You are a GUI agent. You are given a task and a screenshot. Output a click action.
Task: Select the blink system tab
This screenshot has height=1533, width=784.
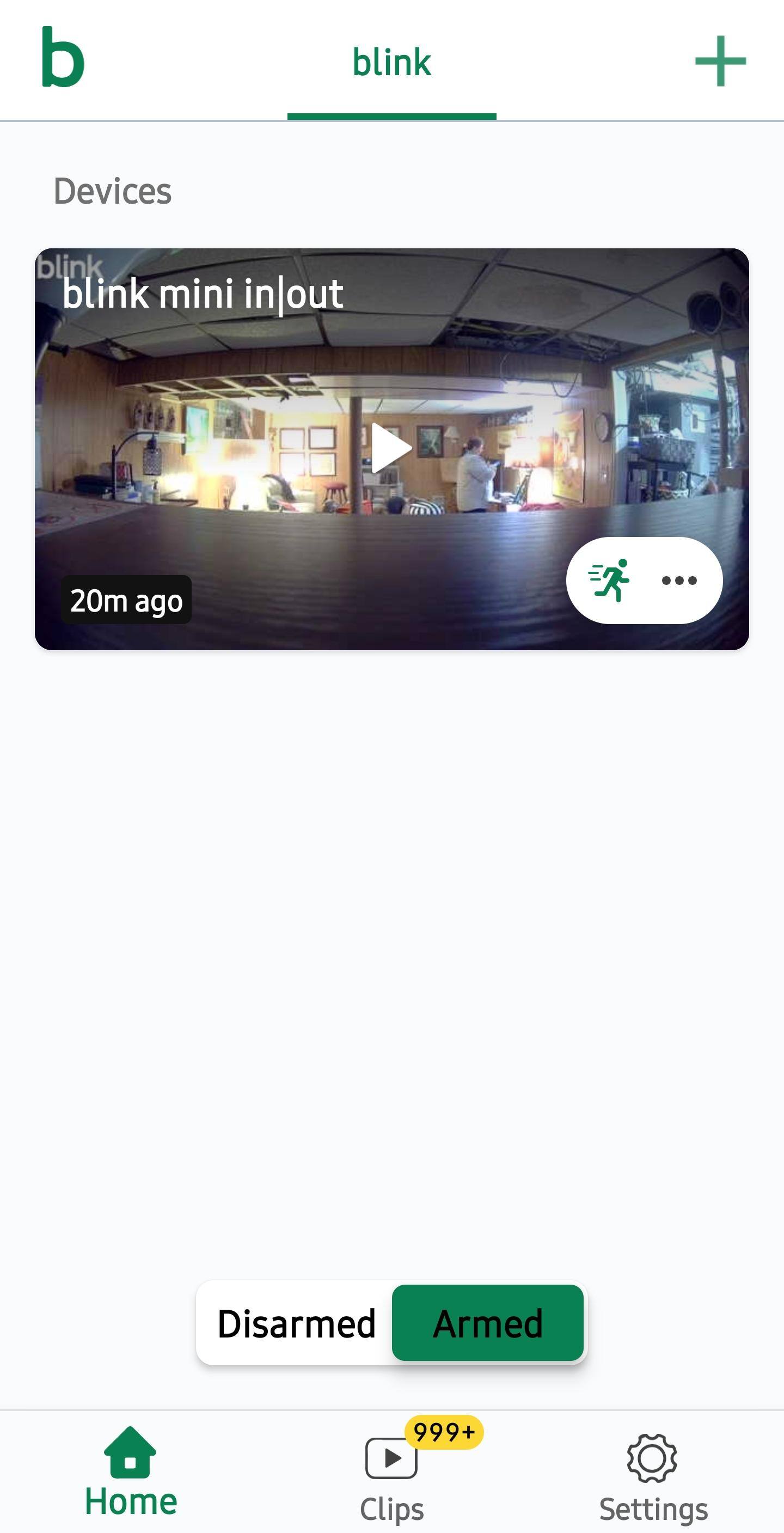click(x=391, y=63)
